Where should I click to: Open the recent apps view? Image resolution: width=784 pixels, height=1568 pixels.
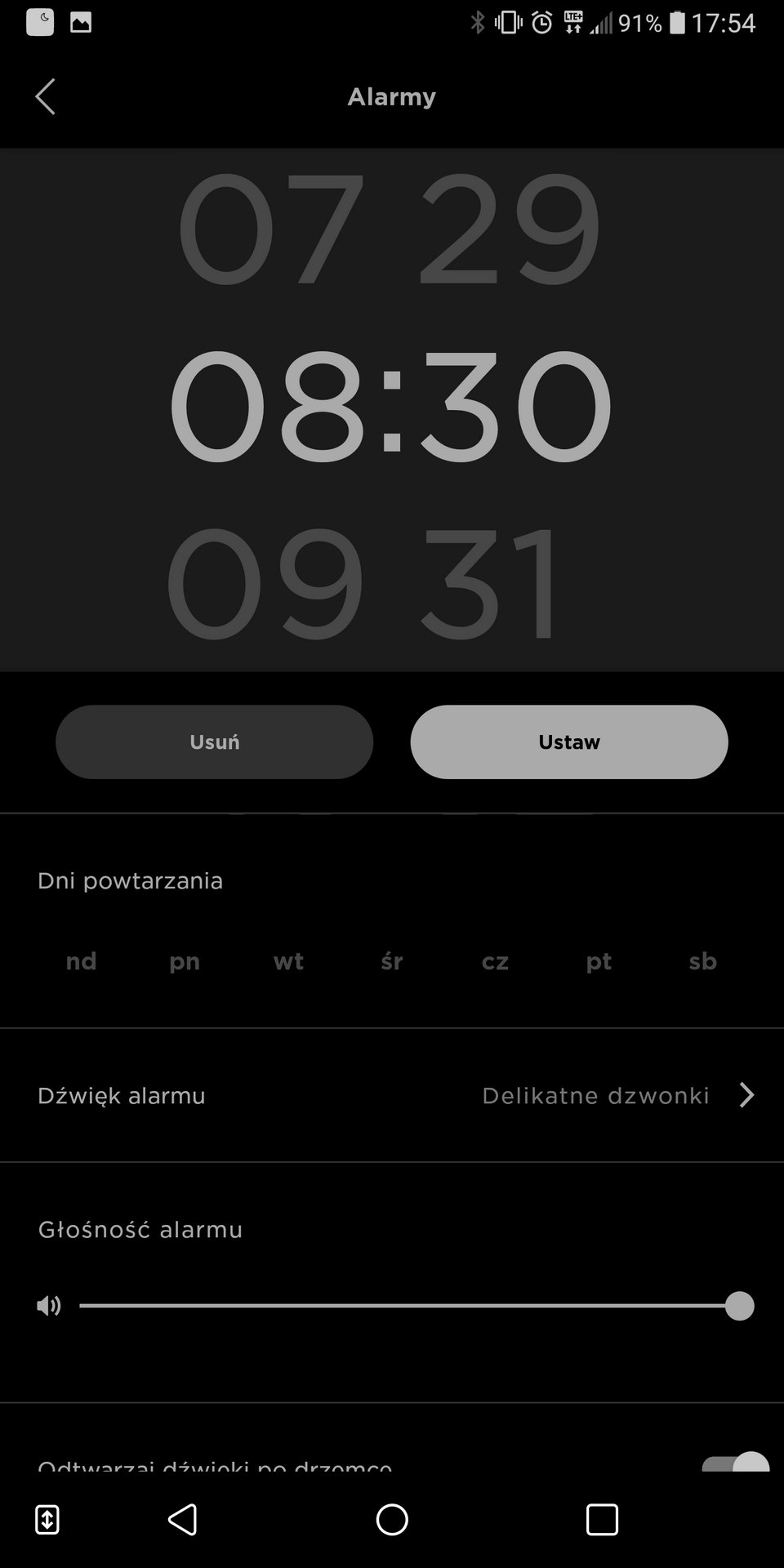[x=602, y=1520]
